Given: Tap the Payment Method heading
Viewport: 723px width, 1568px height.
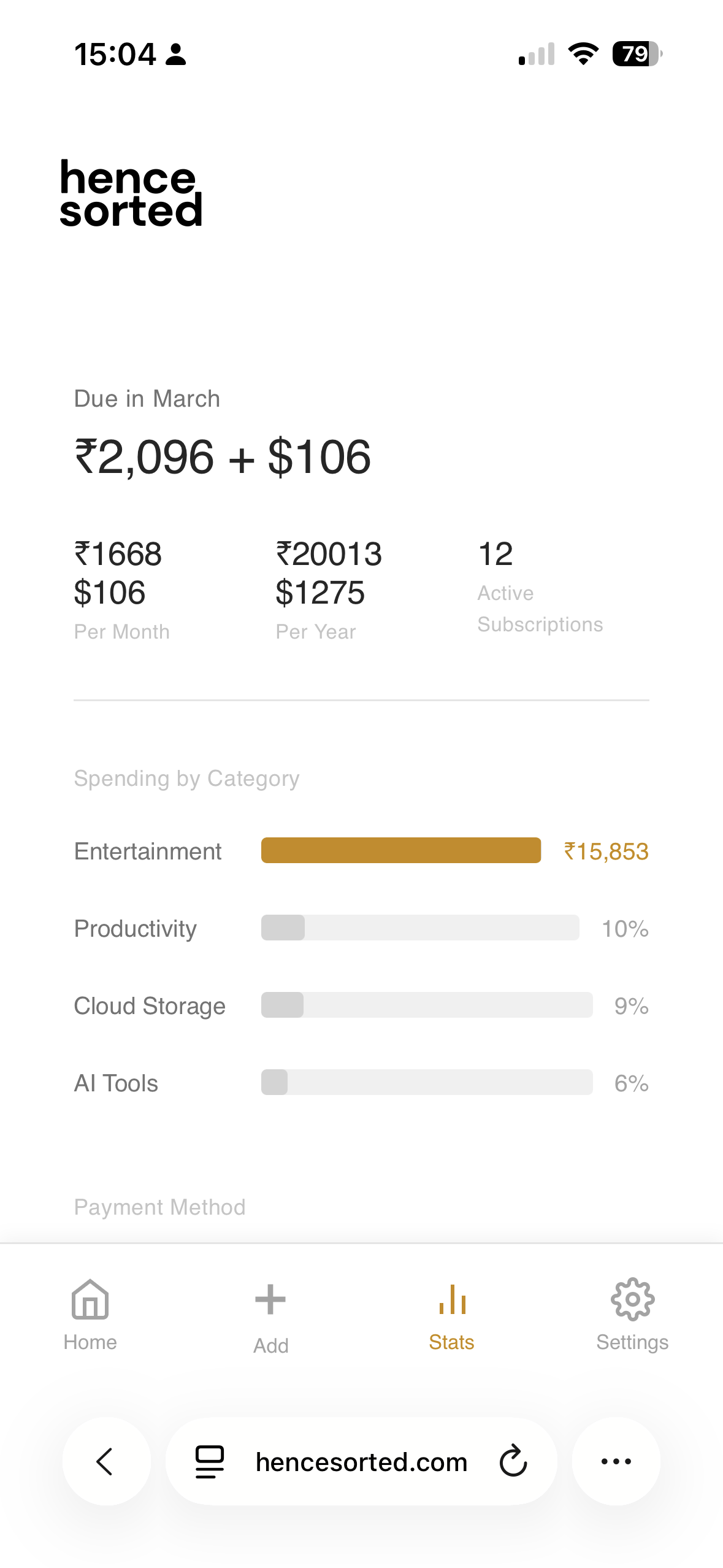Looking at the screenshot, I should 159,1207.
